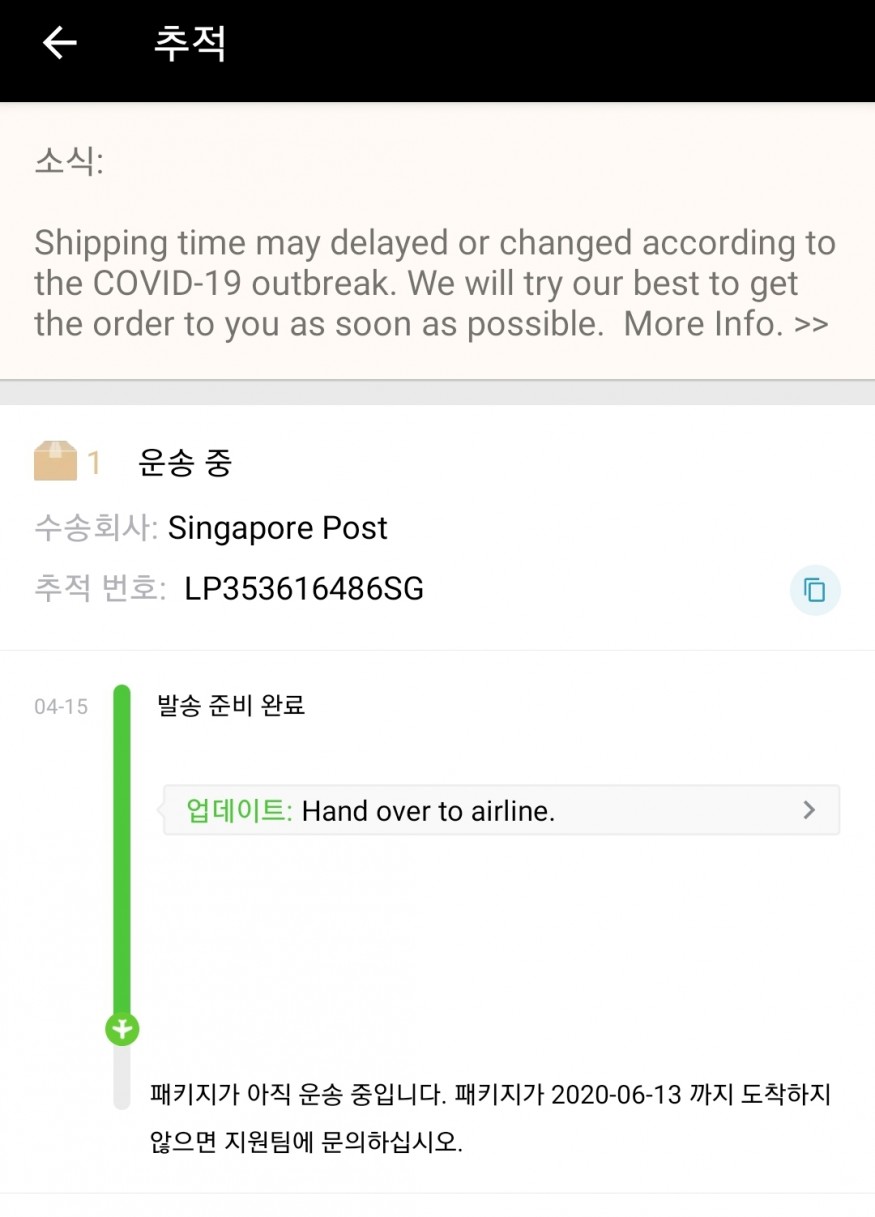This screenshot has height=1217, width=875.
Task: Expand the Hand over to airline update
Action: 808,810
